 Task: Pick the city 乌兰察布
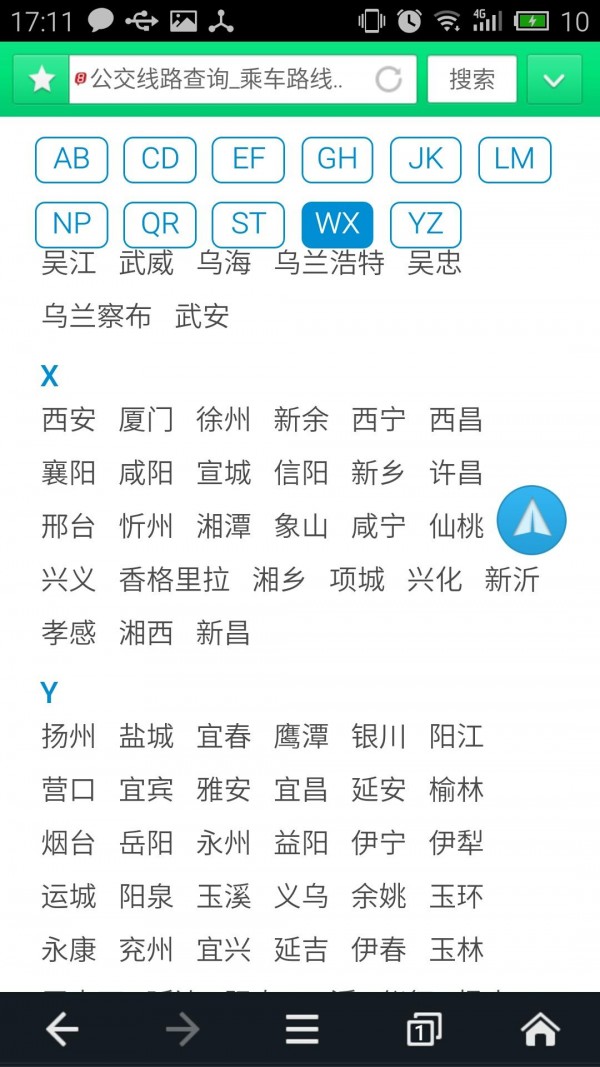pos(96,317)
